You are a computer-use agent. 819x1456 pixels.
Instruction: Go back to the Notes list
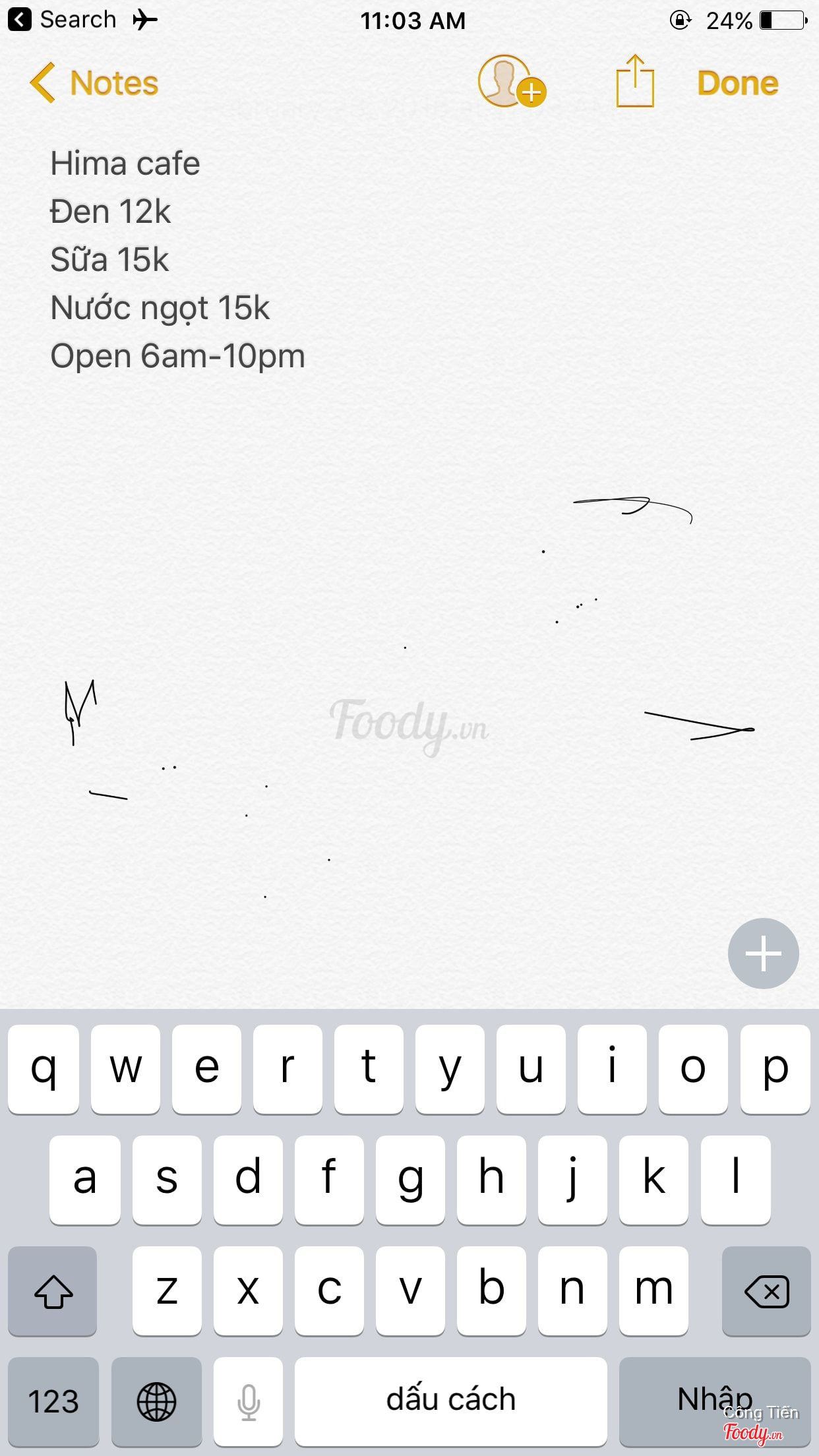tap(94, 83)
